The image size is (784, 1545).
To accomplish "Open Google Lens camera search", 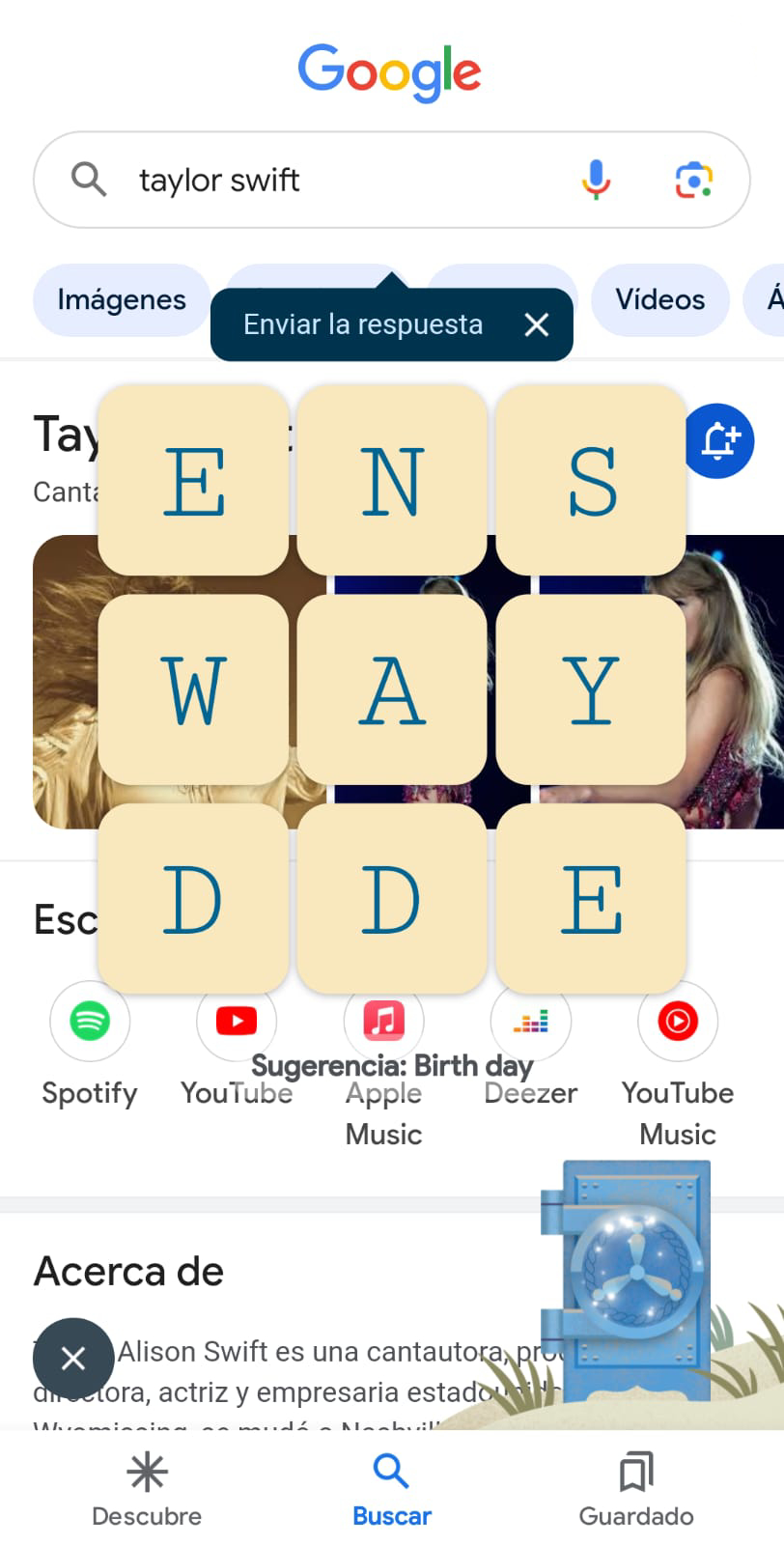I will [693, 180].
